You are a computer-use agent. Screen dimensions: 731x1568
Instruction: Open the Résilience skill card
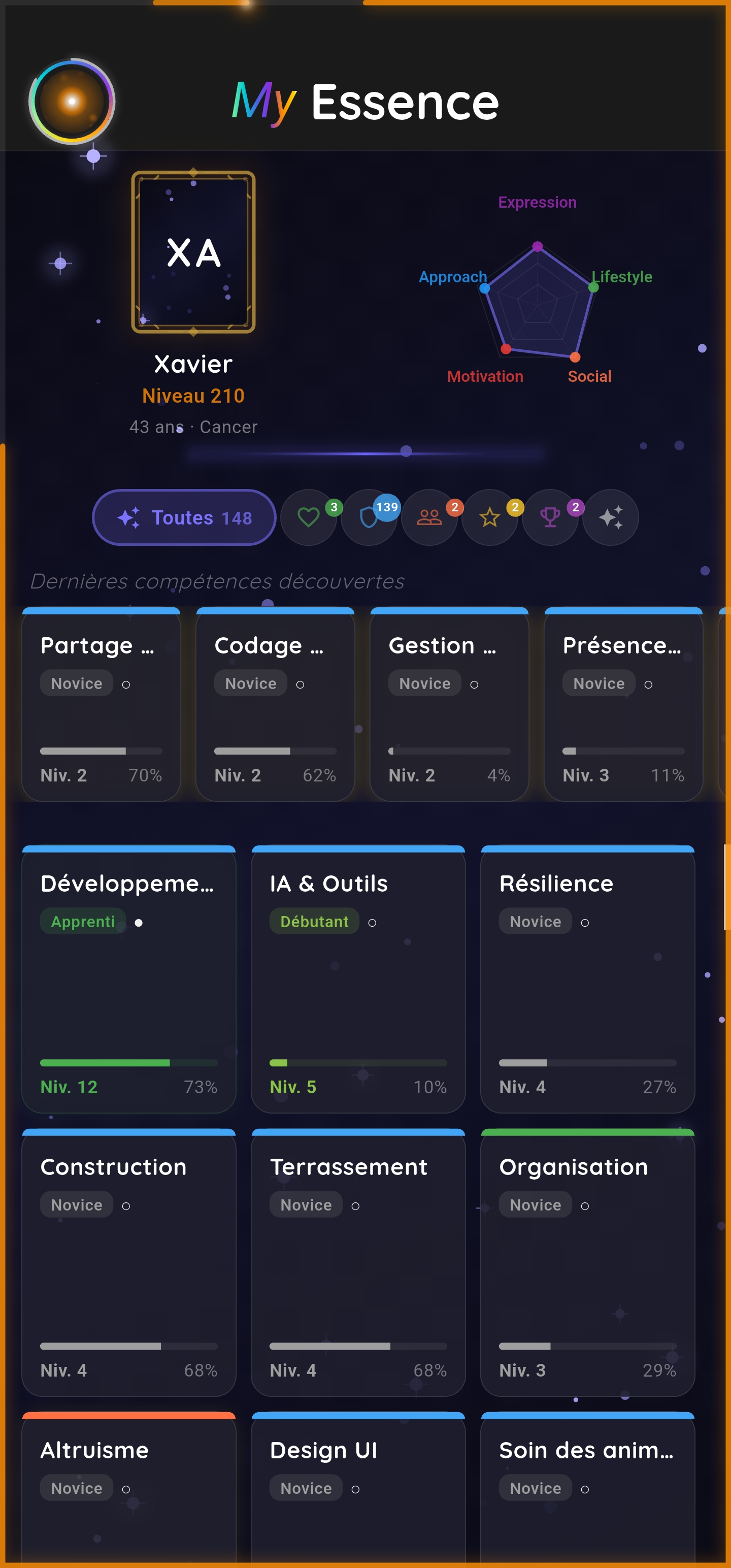587,980
